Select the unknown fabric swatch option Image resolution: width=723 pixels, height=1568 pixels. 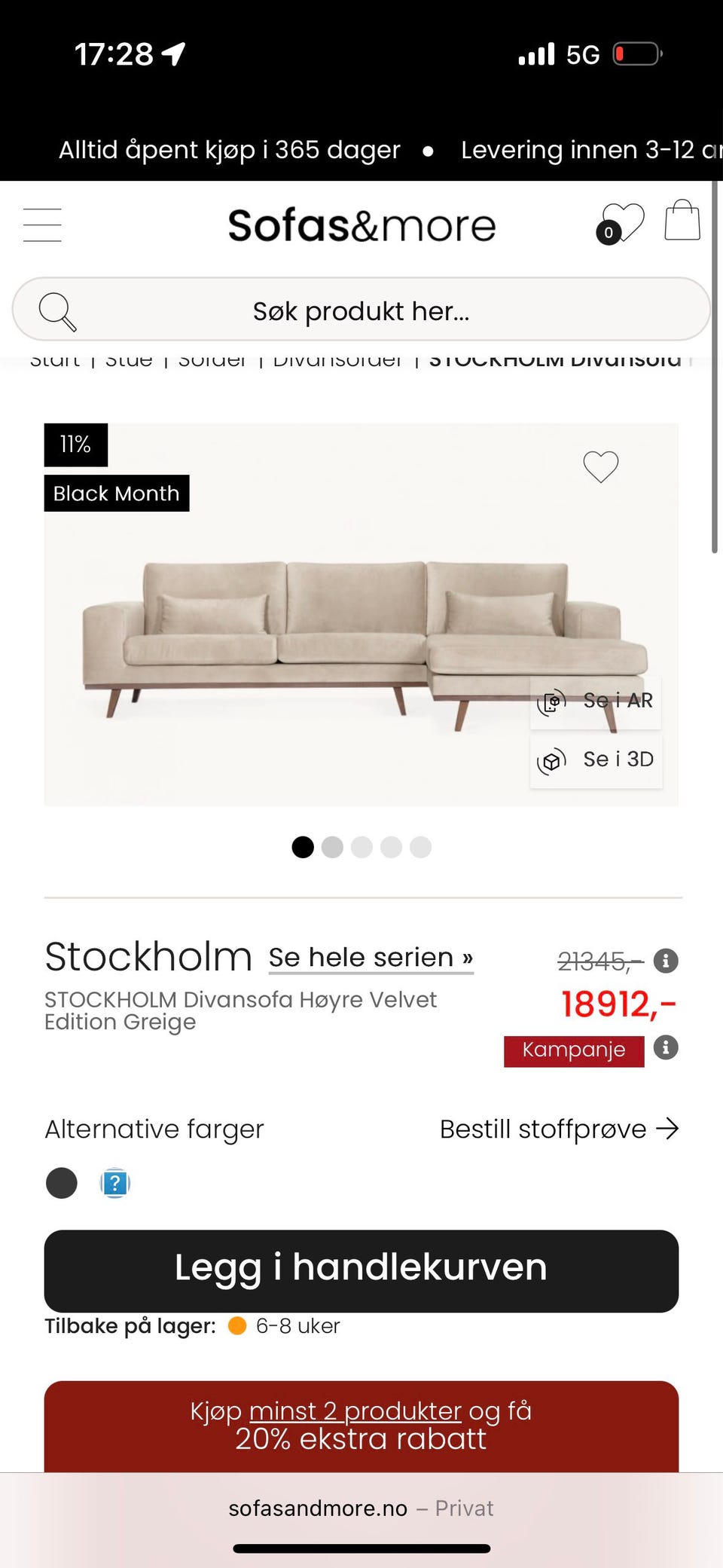(x=114, y=1183)
